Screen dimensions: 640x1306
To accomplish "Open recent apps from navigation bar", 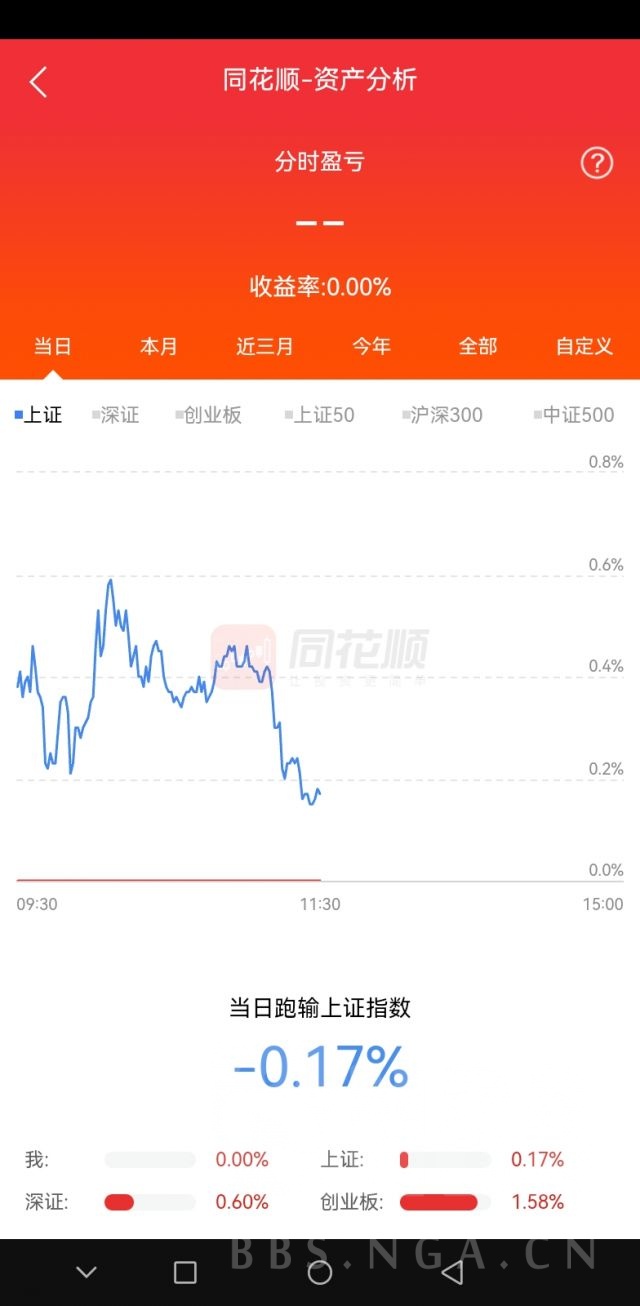I will 185,1272.
